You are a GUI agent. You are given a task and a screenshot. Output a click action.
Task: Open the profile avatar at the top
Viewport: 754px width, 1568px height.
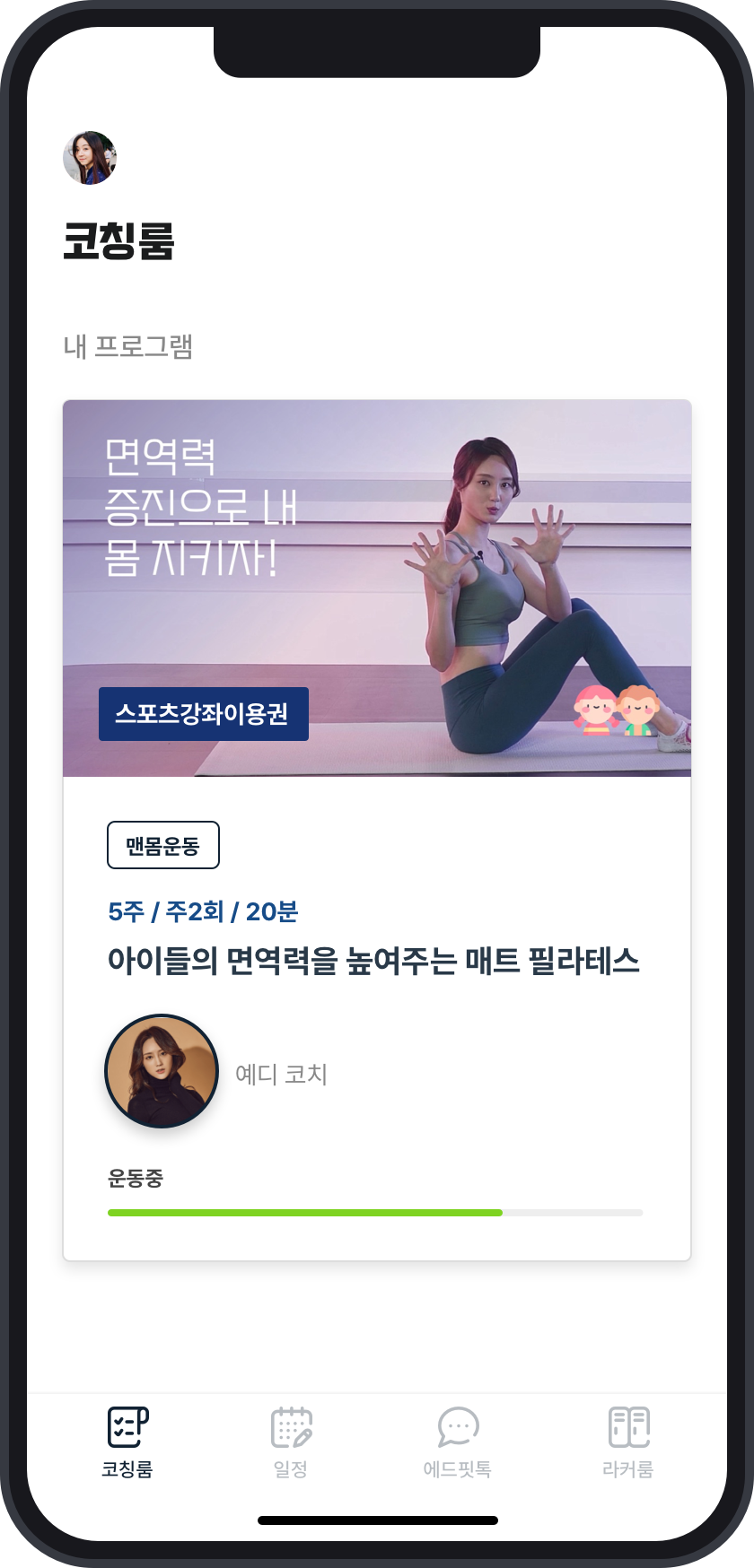point(90,158)
